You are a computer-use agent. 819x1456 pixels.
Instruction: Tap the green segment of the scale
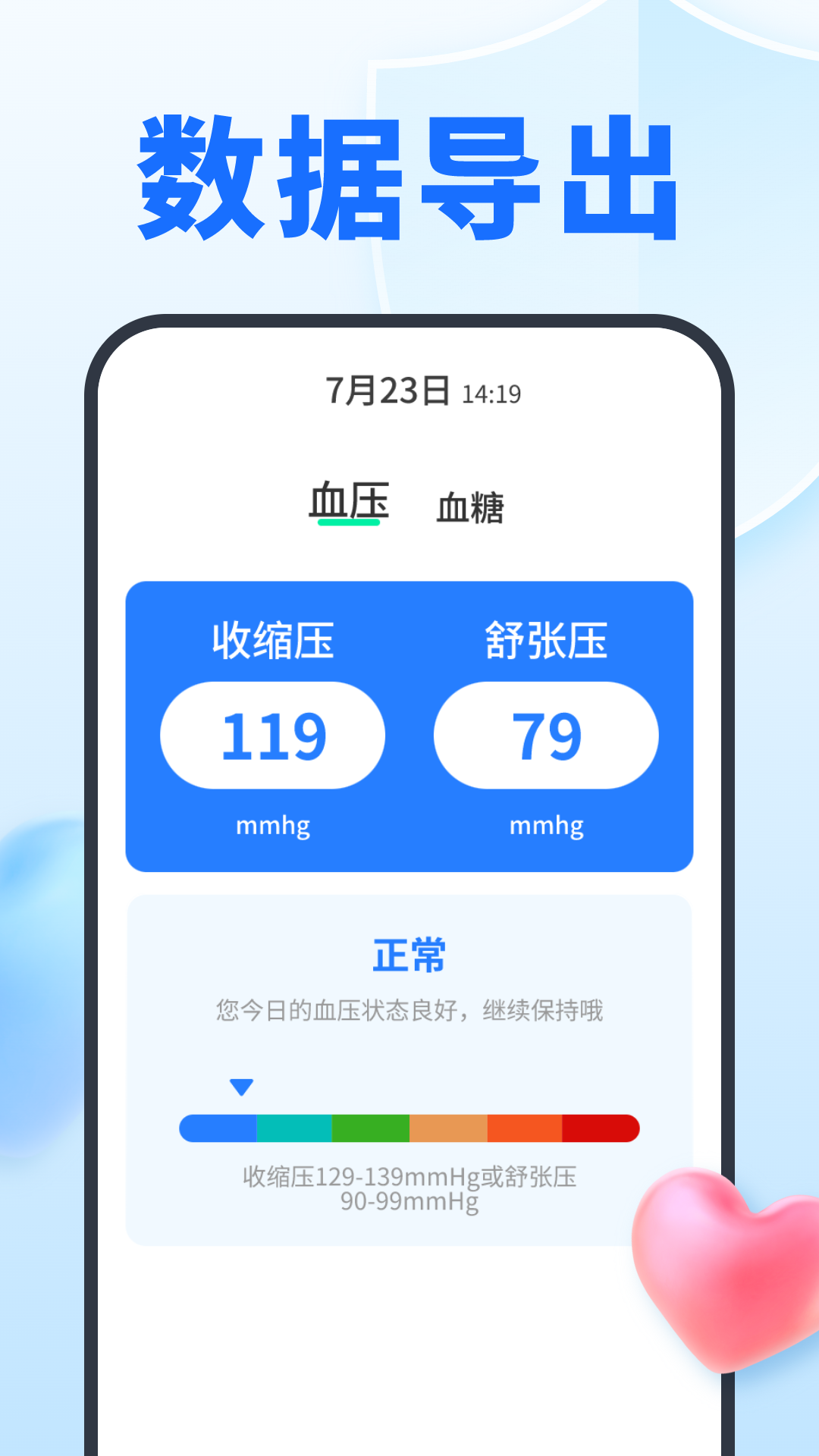click(x=369, y=1128)
